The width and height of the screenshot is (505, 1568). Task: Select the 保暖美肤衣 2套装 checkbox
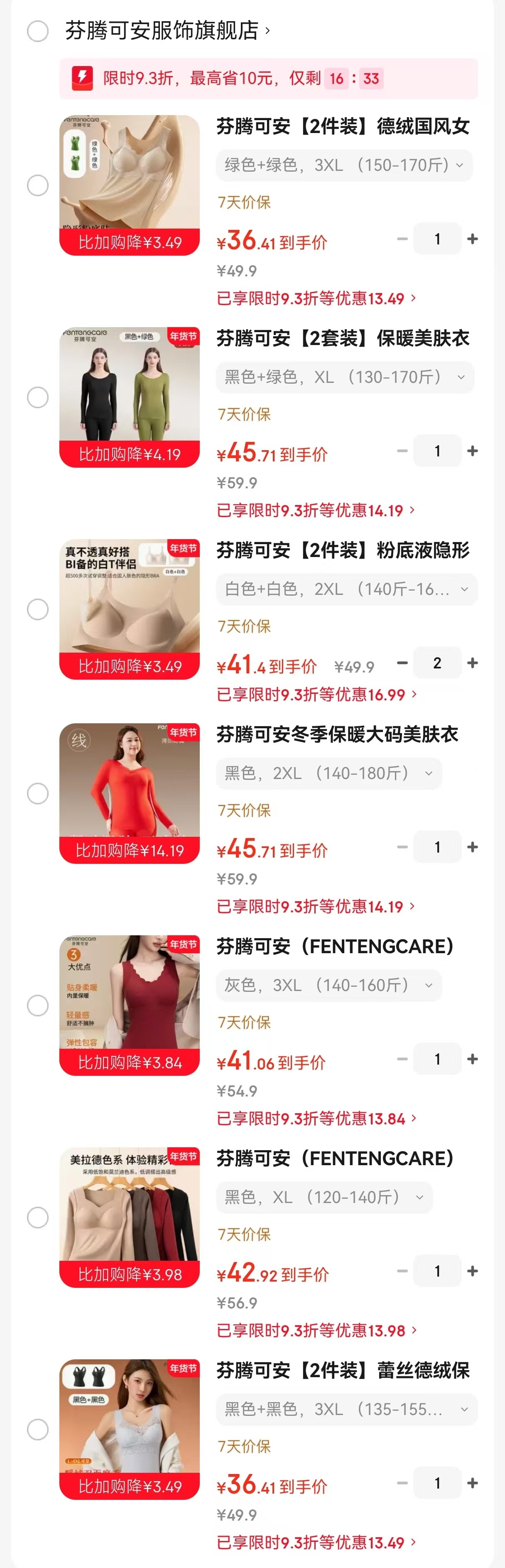(38, 397)
